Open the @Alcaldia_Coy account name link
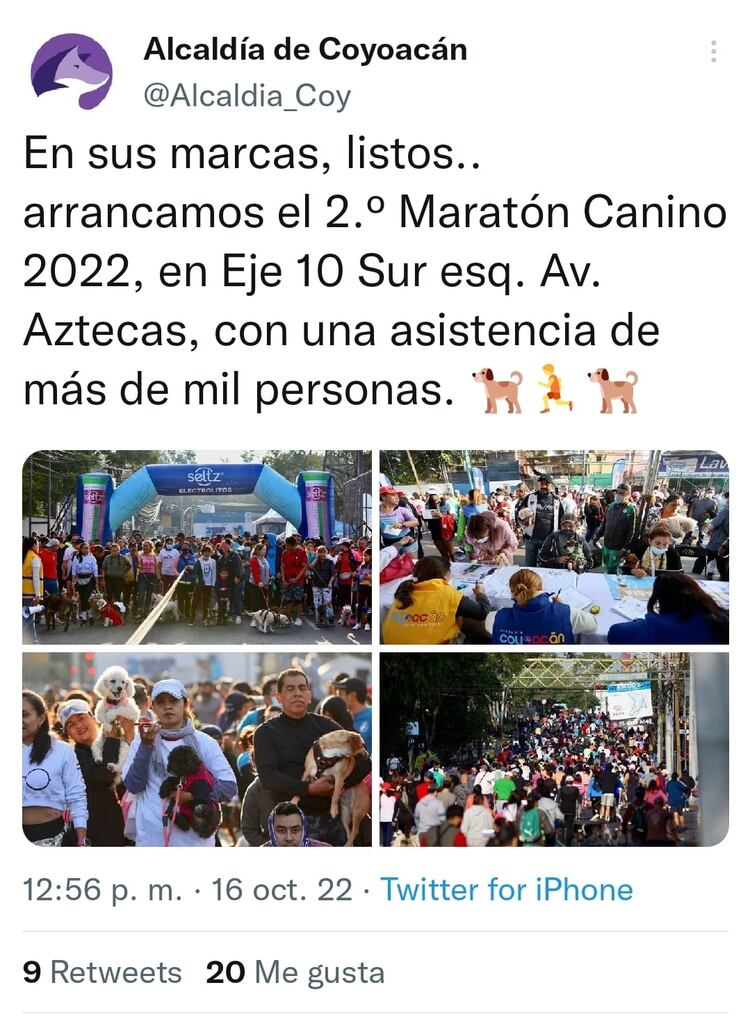The height and width of the screenshot is (1017, 750). coord(247,96)
